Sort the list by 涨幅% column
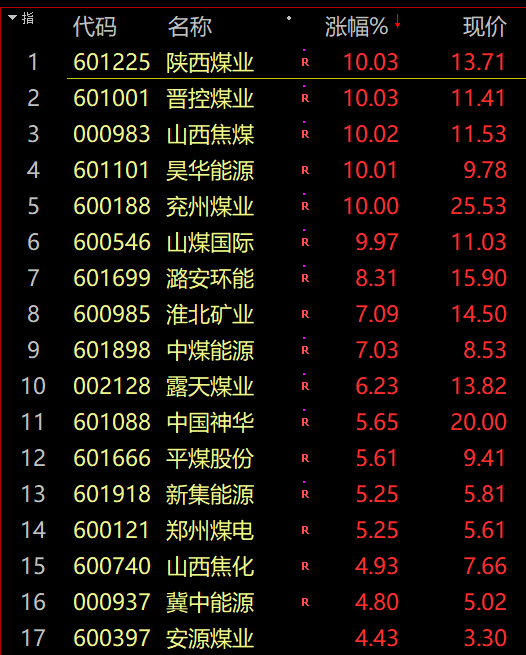The height and width of the screenshot is (655, 526). coord(356,27)
